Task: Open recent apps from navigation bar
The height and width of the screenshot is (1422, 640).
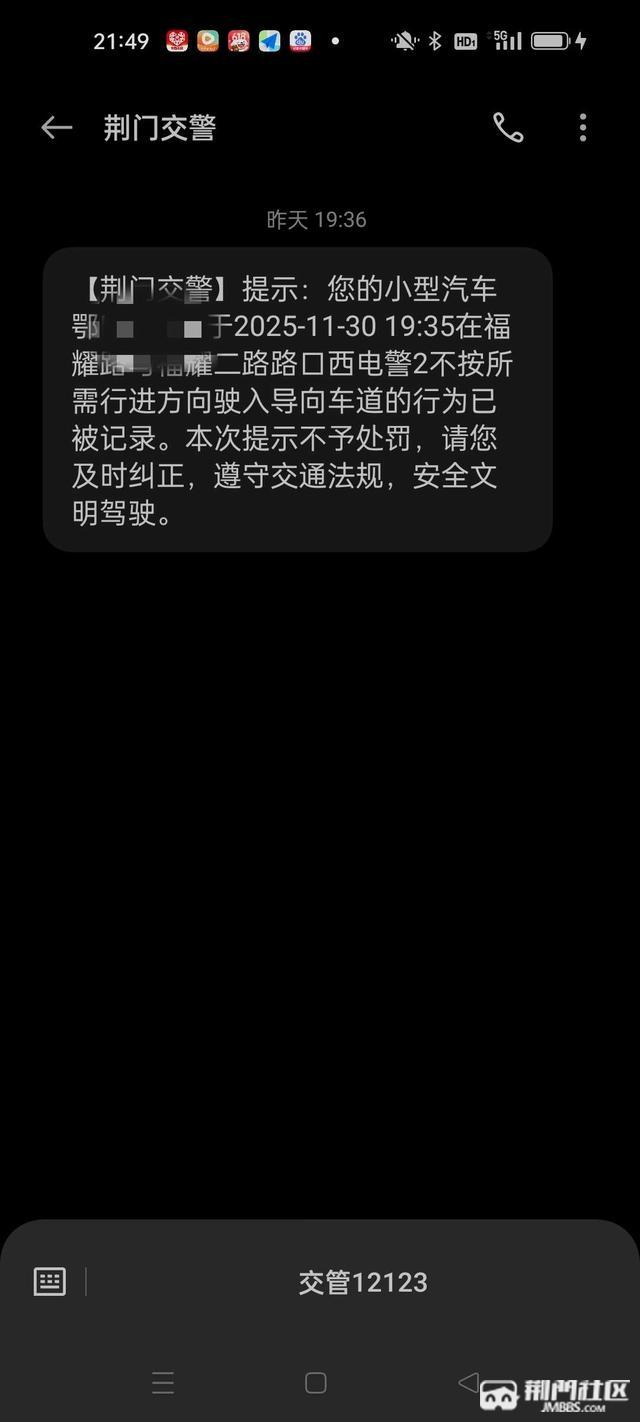Action: [163, 1383]
